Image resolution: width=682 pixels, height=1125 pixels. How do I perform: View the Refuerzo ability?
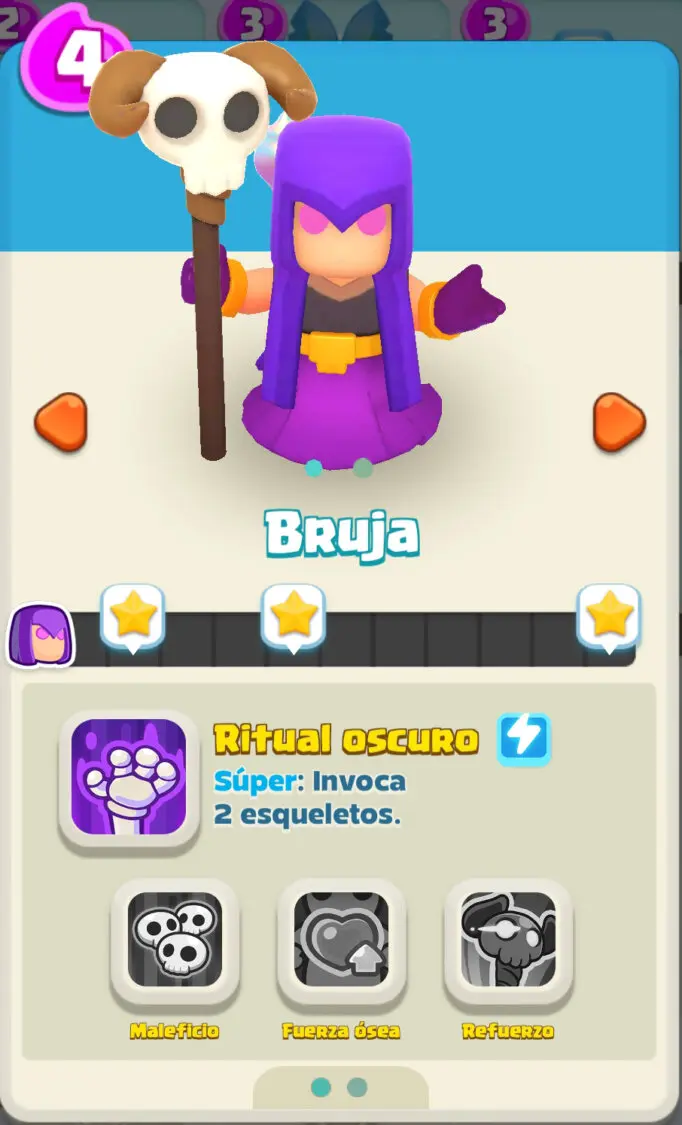pos(508,940)
